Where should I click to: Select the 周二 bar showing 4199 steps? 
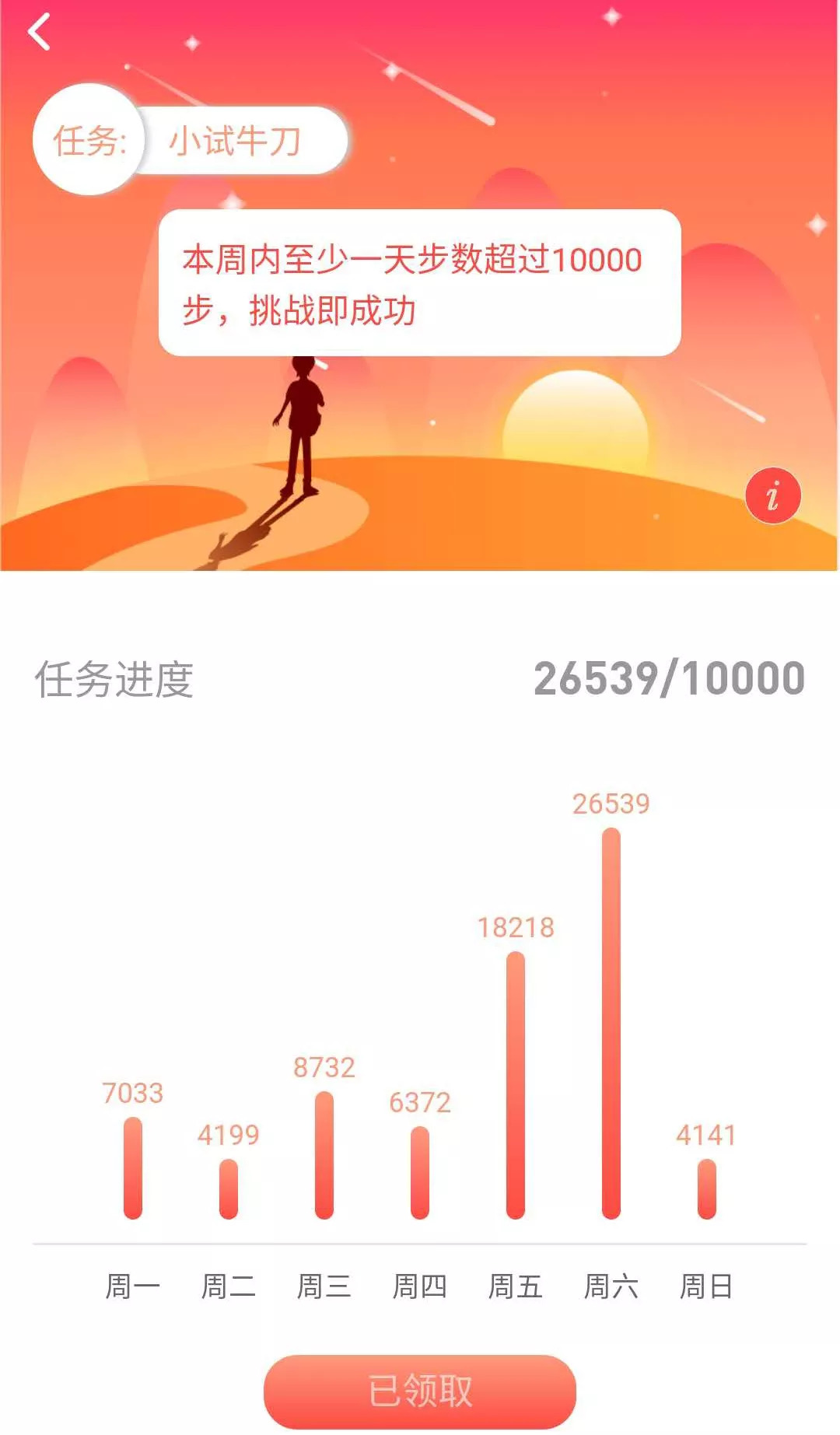click(x=228, y=1190)
